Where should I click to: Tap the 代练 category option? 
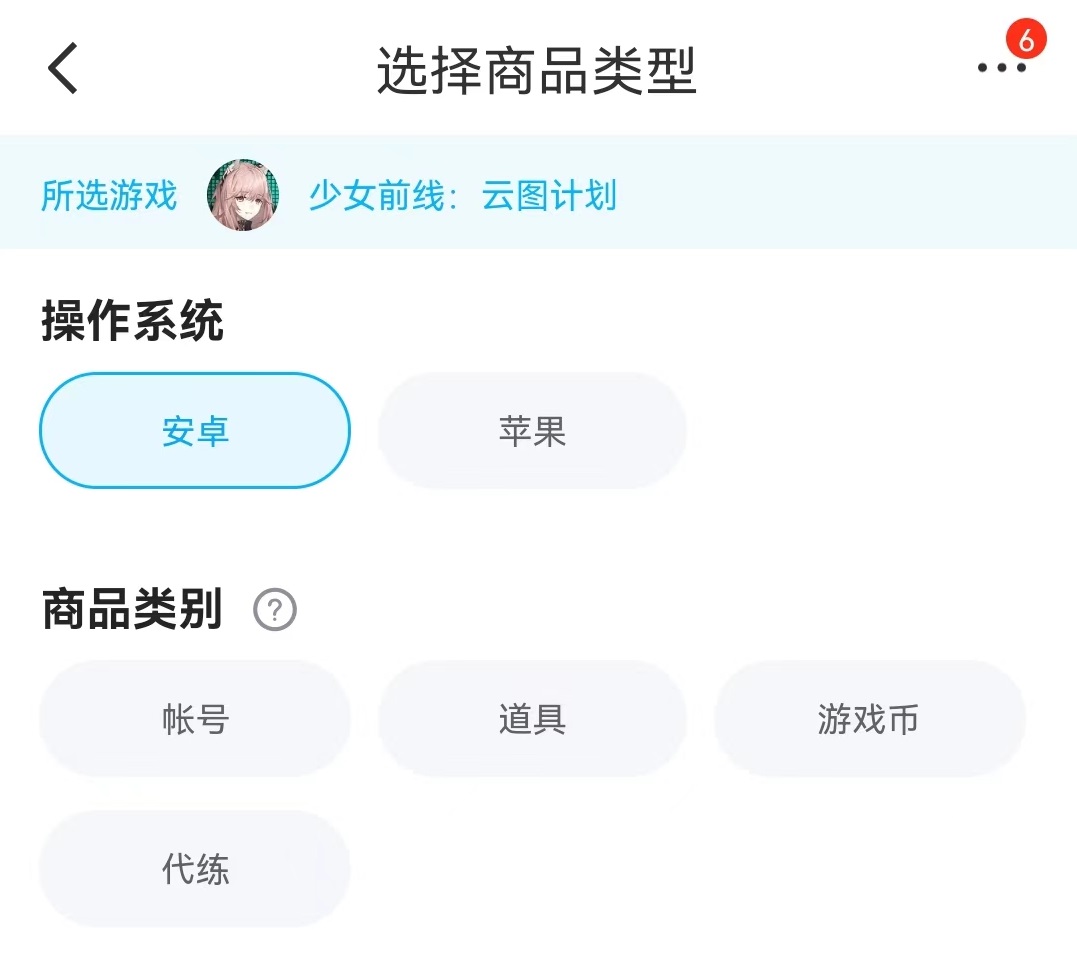tap(195, 869)
